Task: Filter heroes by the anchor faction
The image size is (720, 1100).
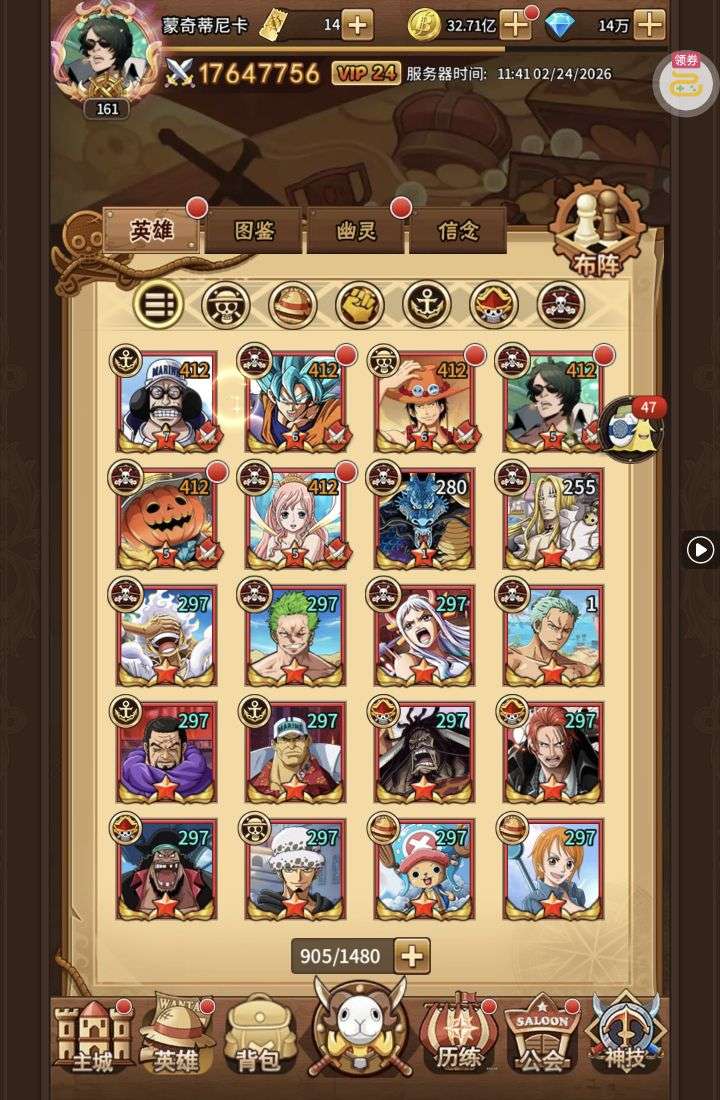Action: pyautogui.click(x=427, y=304)
